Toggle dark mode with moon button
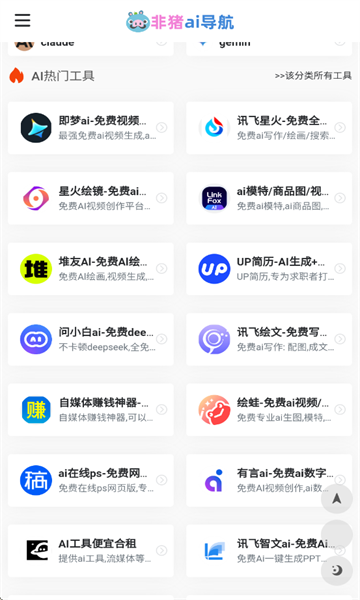The image size is (360, 600). [337, 570]
